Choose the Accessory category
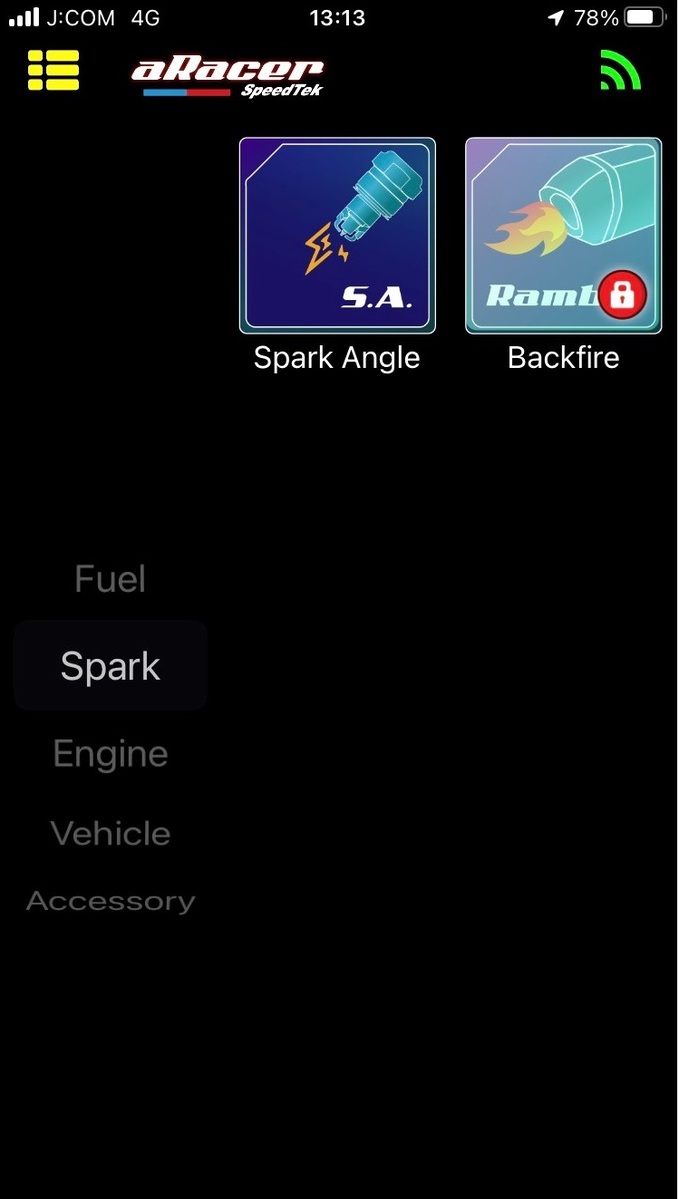The image size is (679, 1199). tap(110, 902)
